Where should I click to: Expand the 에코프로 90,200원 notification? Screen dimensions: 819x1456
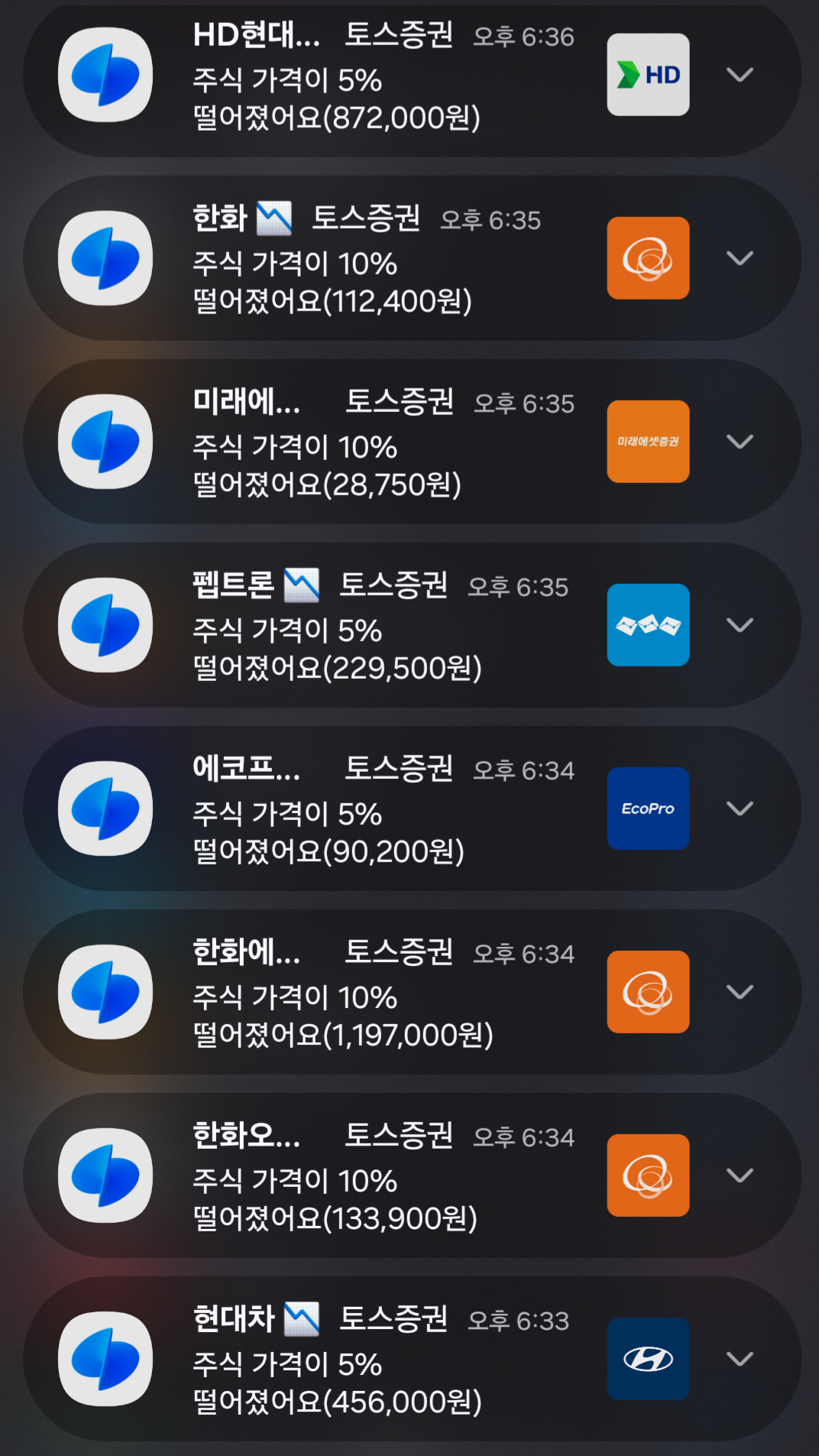[740, 809]
